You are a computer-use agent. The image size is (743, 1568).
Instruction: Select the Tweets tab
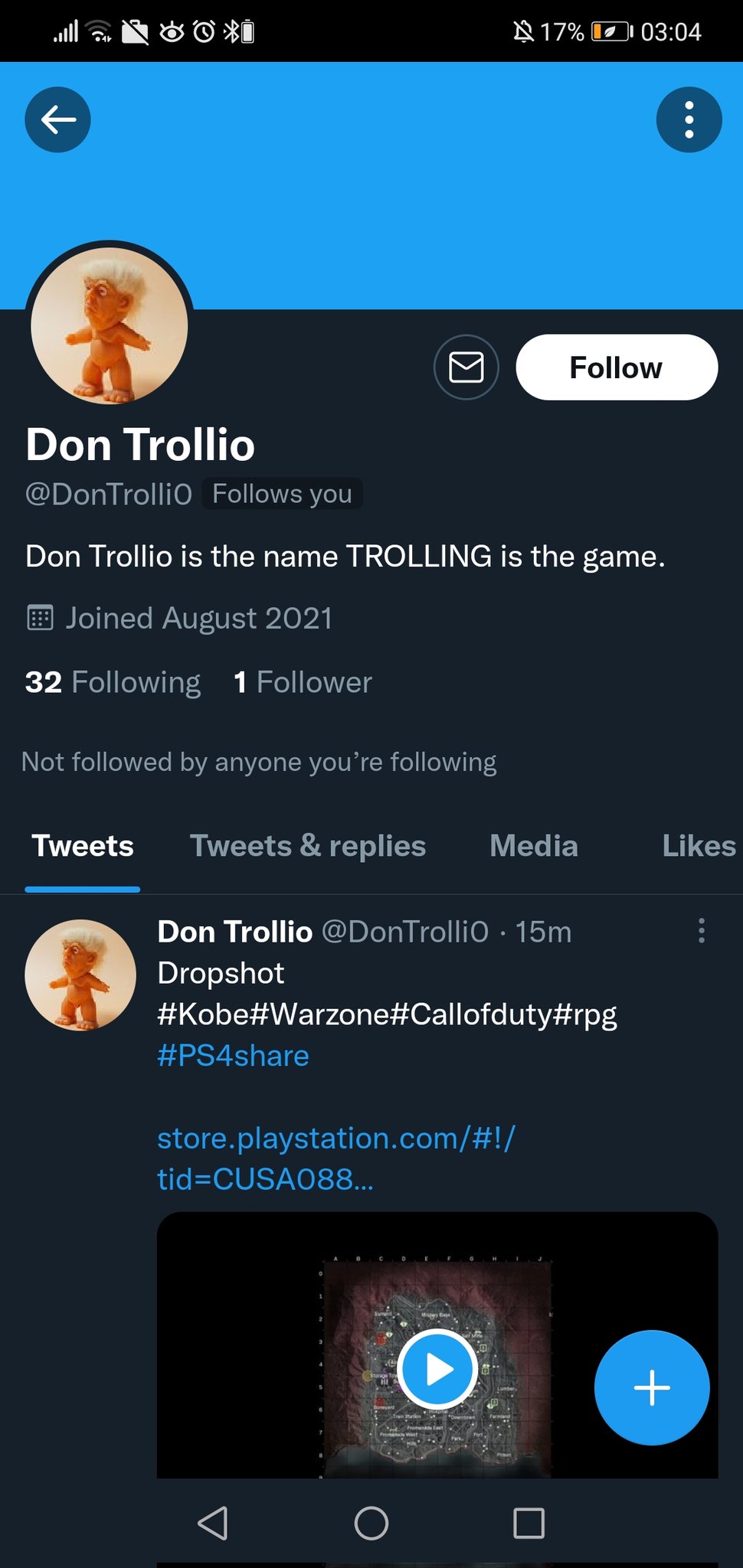pyautogui.click(x=83, y=846)
